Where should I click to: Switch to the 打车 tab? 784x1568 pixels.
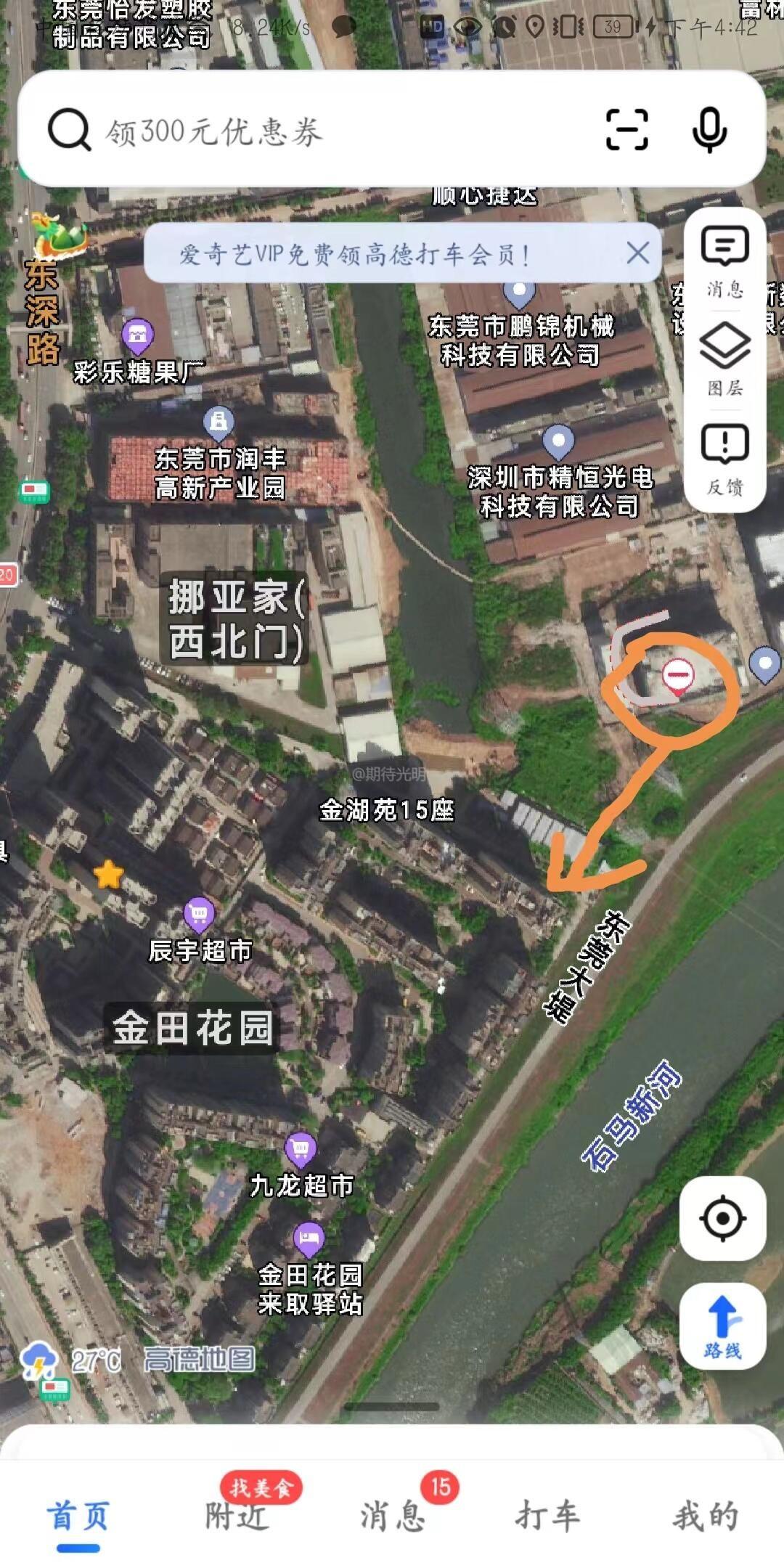[x=548, y=1516]
